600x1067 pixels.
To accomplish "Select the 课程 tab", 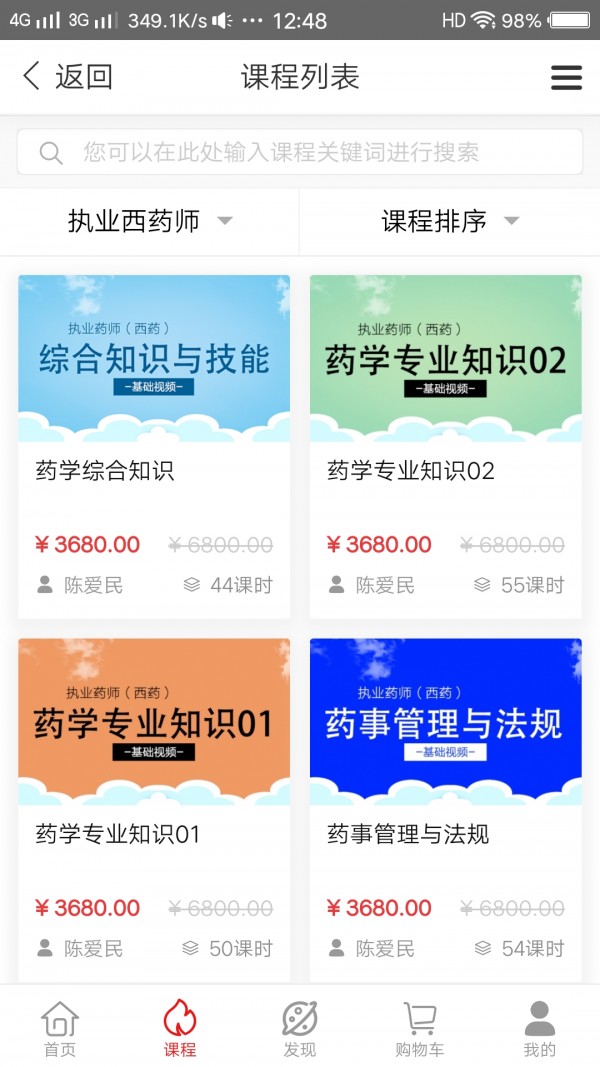I will pyautogui.click(x=180, y=1029).
